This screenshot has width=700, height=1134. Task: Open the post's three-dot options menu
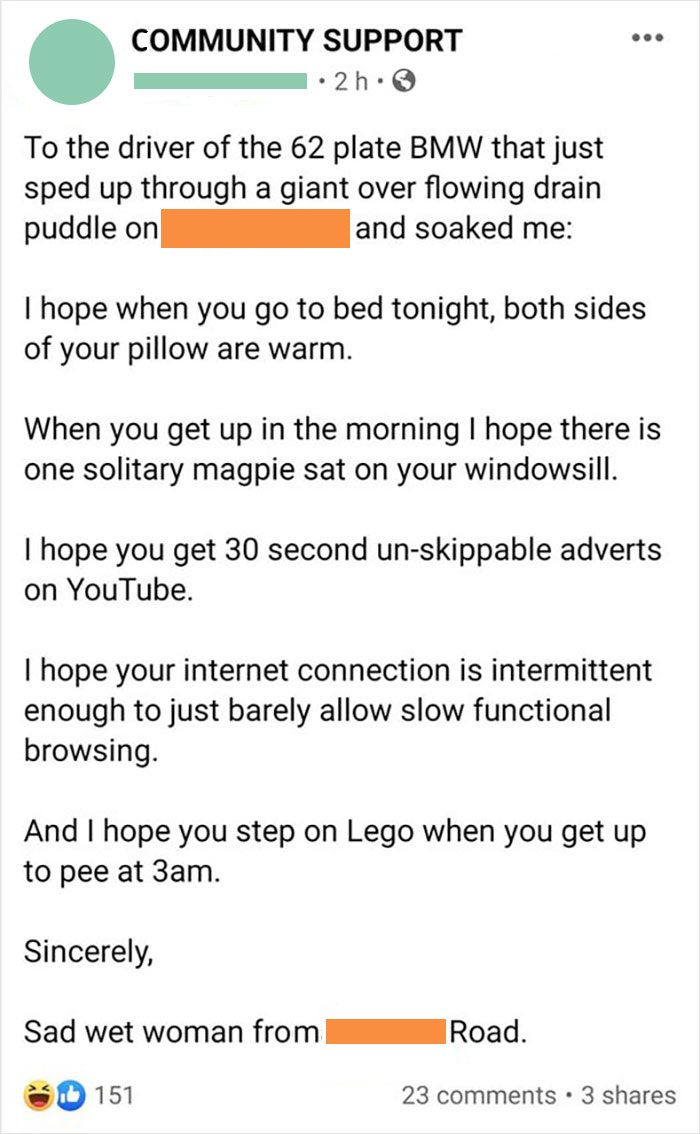pyautogui.click(x=647, y=38)
